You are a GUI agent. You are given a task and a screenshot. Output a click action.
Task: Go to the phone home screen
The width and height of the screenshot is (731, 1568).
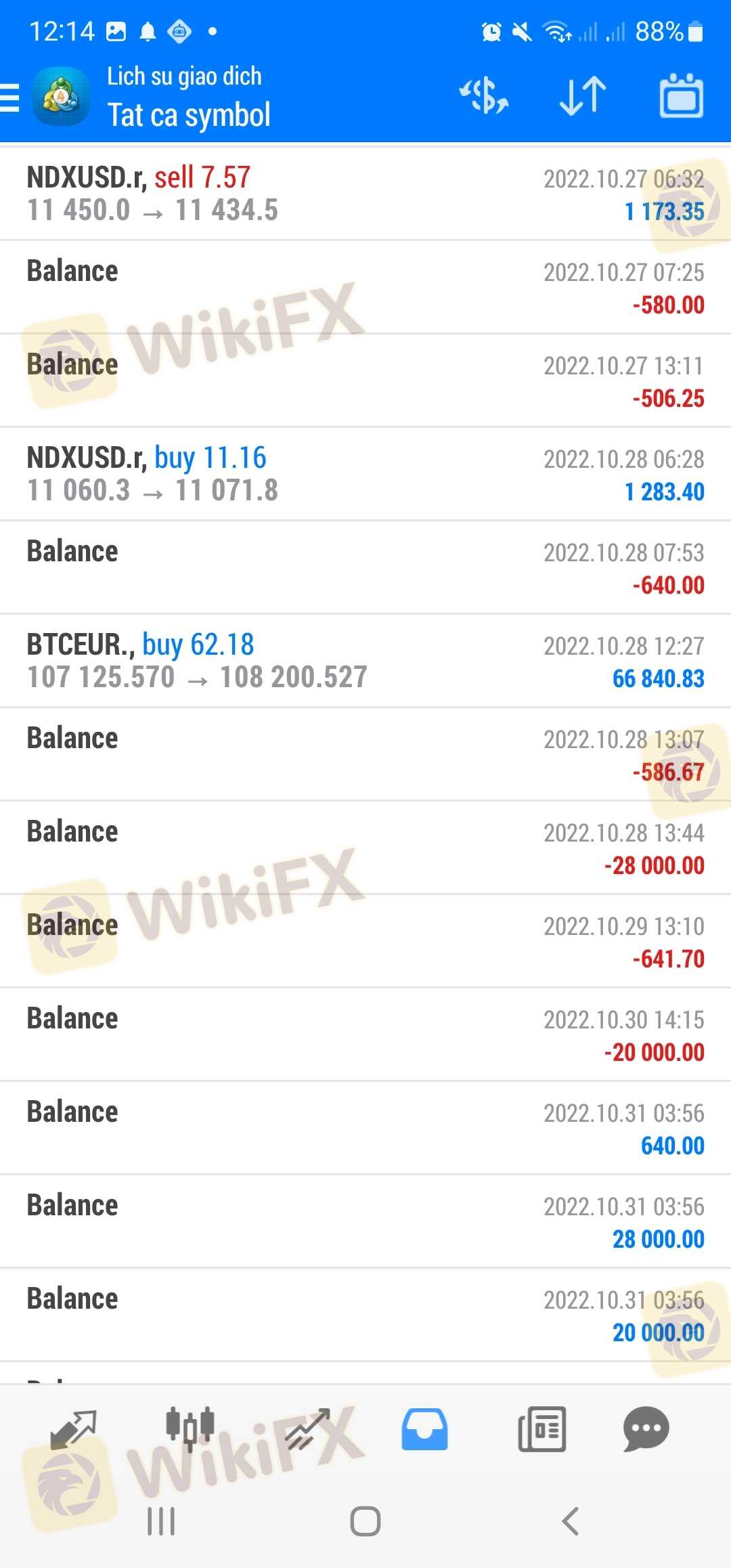point(365,1521)
